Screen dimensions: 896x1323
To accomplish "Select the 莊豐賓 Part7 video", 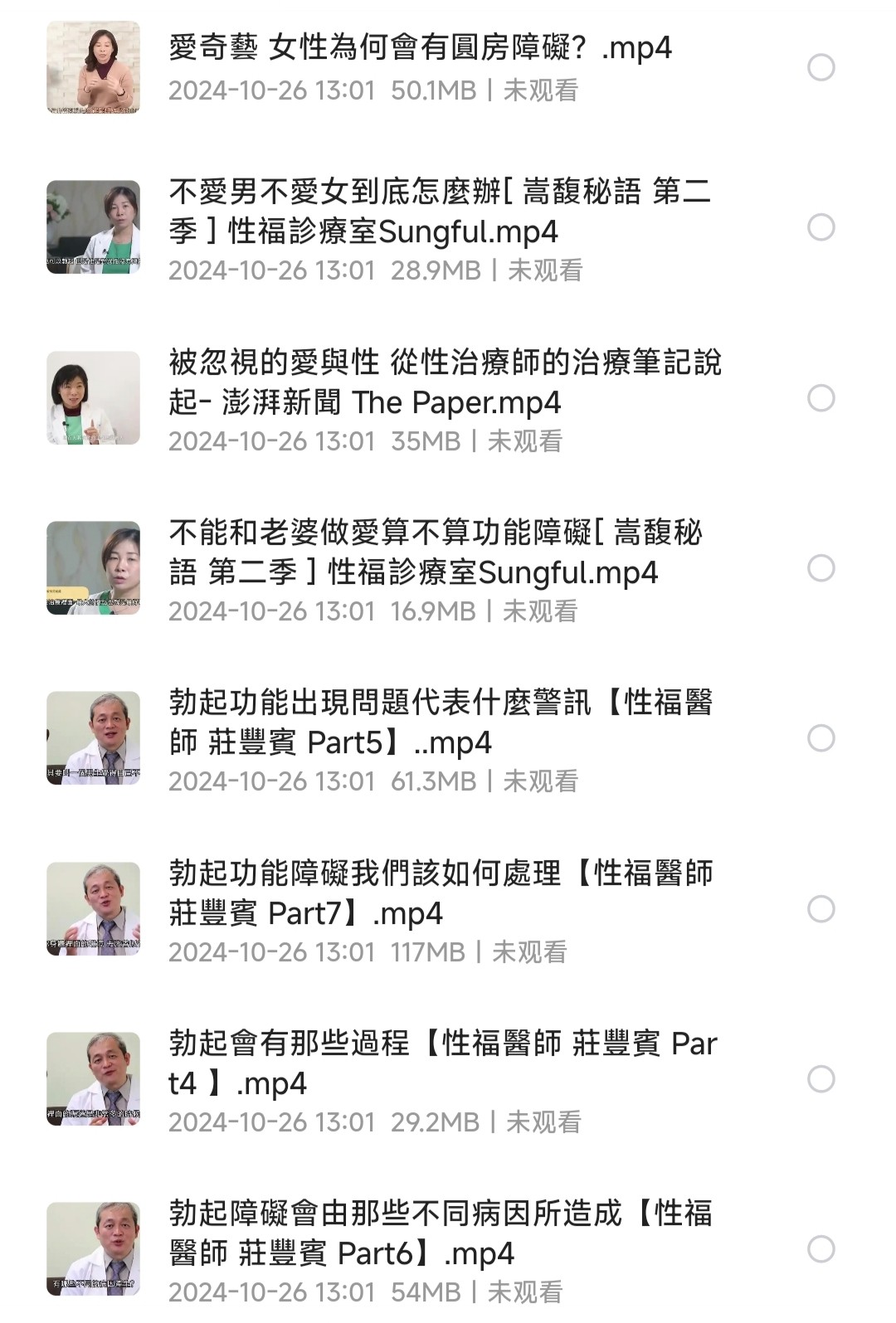I will [x=821, y=909].
